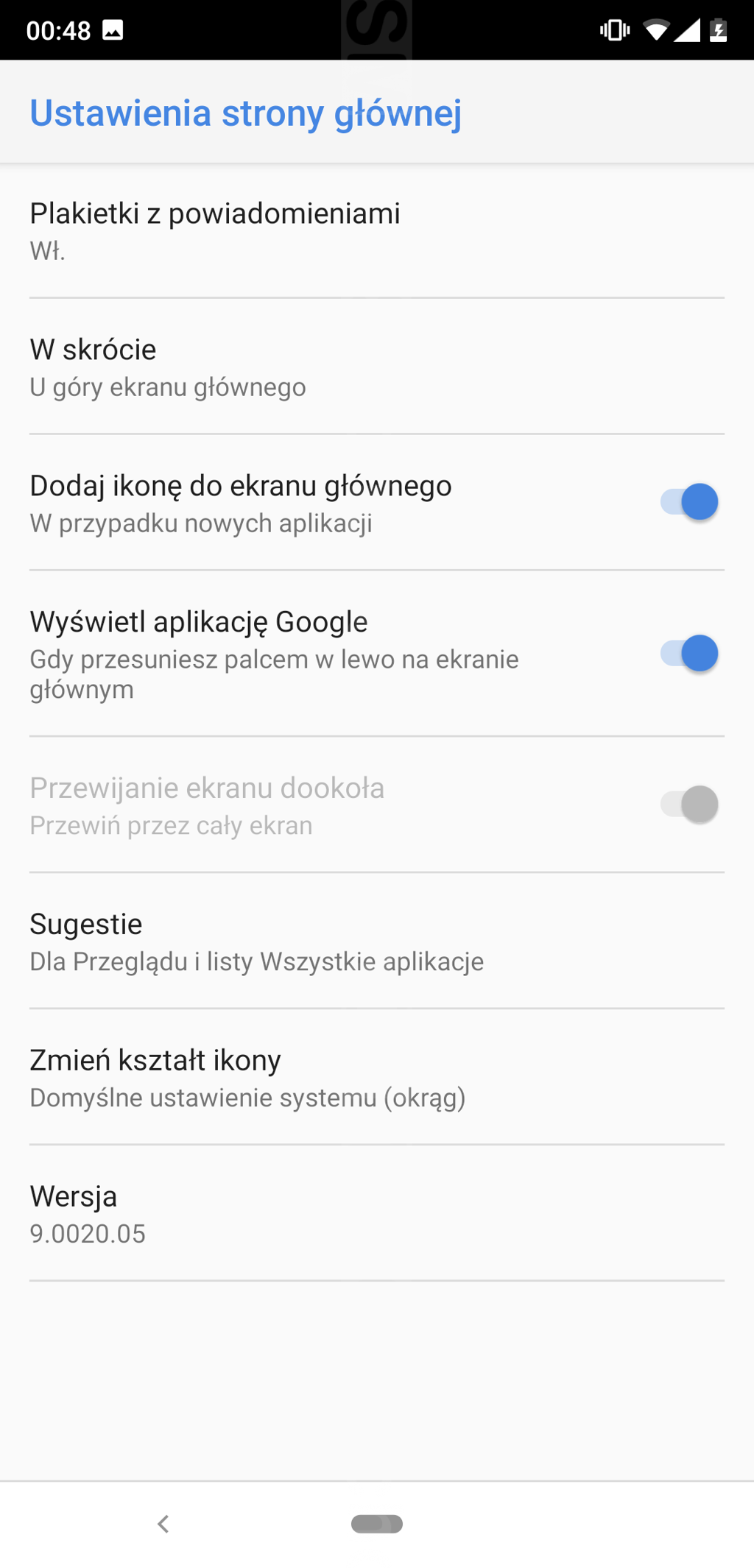The width and height of the screenshot is (754, 1568).
Task: Open the Sugestie settings row
Action: 377,941
